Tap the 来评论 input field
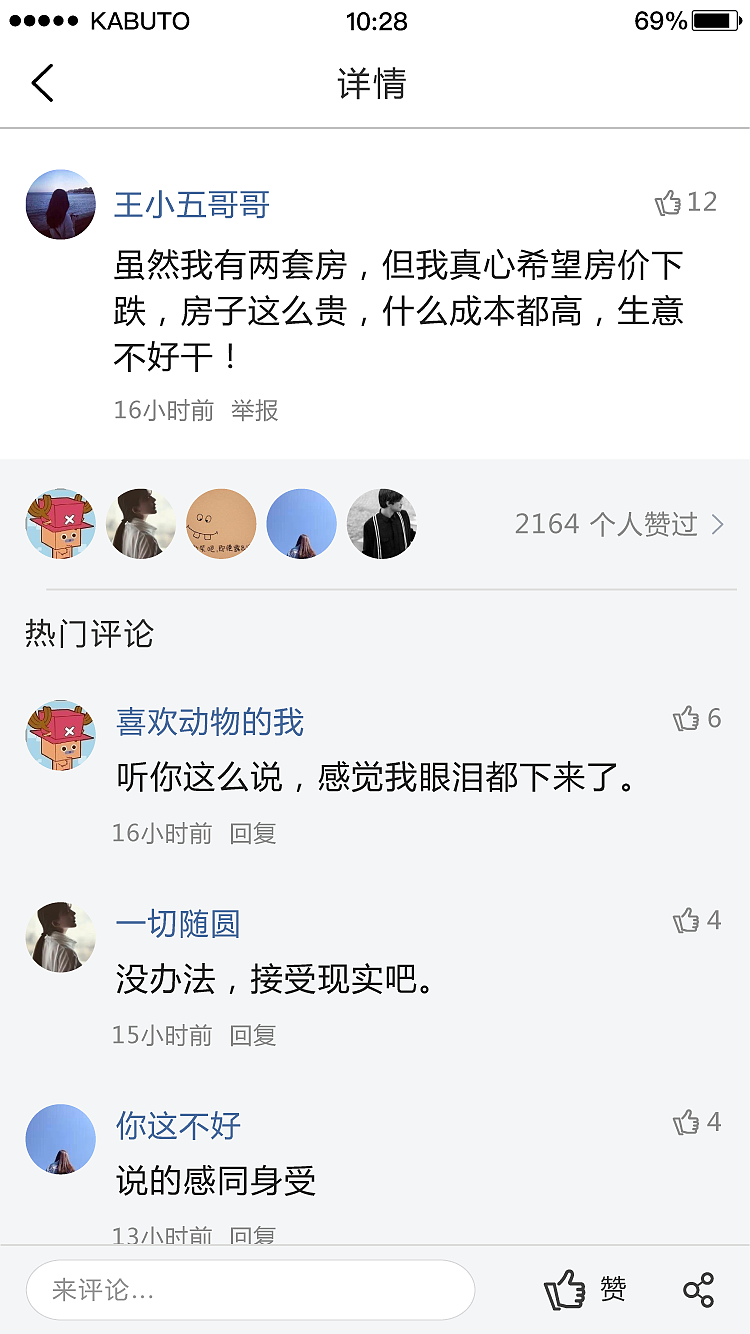 pos(250,1291)
